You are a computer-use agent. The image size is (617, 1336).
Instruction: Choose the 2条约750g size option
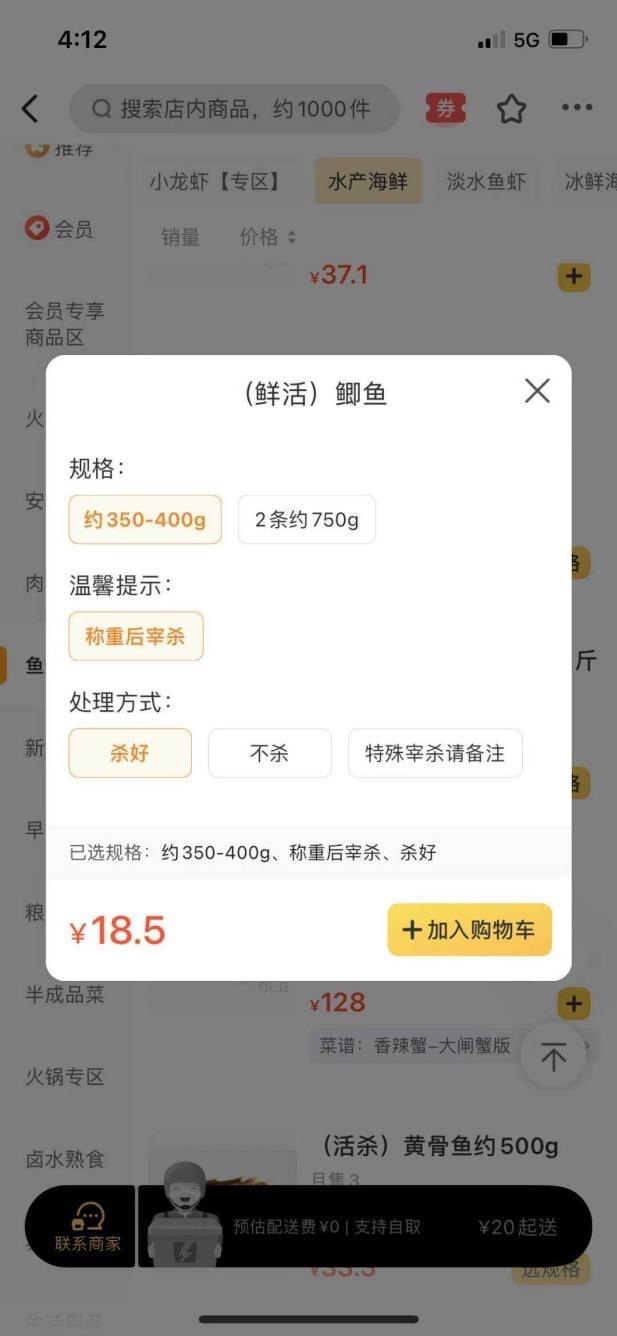(x=307, y=520)
